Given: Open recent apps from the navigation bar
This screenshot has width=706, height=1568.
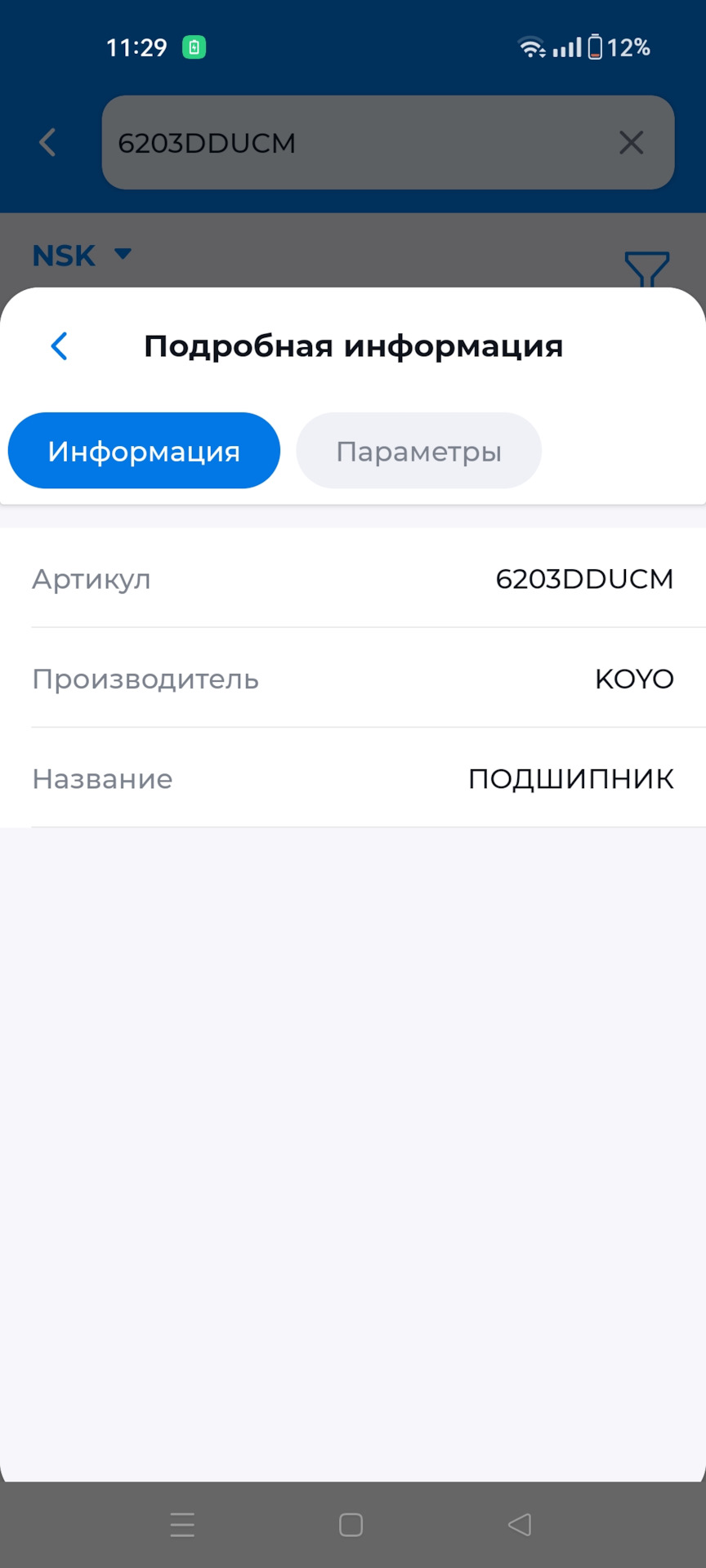Looking at the screenshot, I should pyautogui.click(x=182, y=1525).
